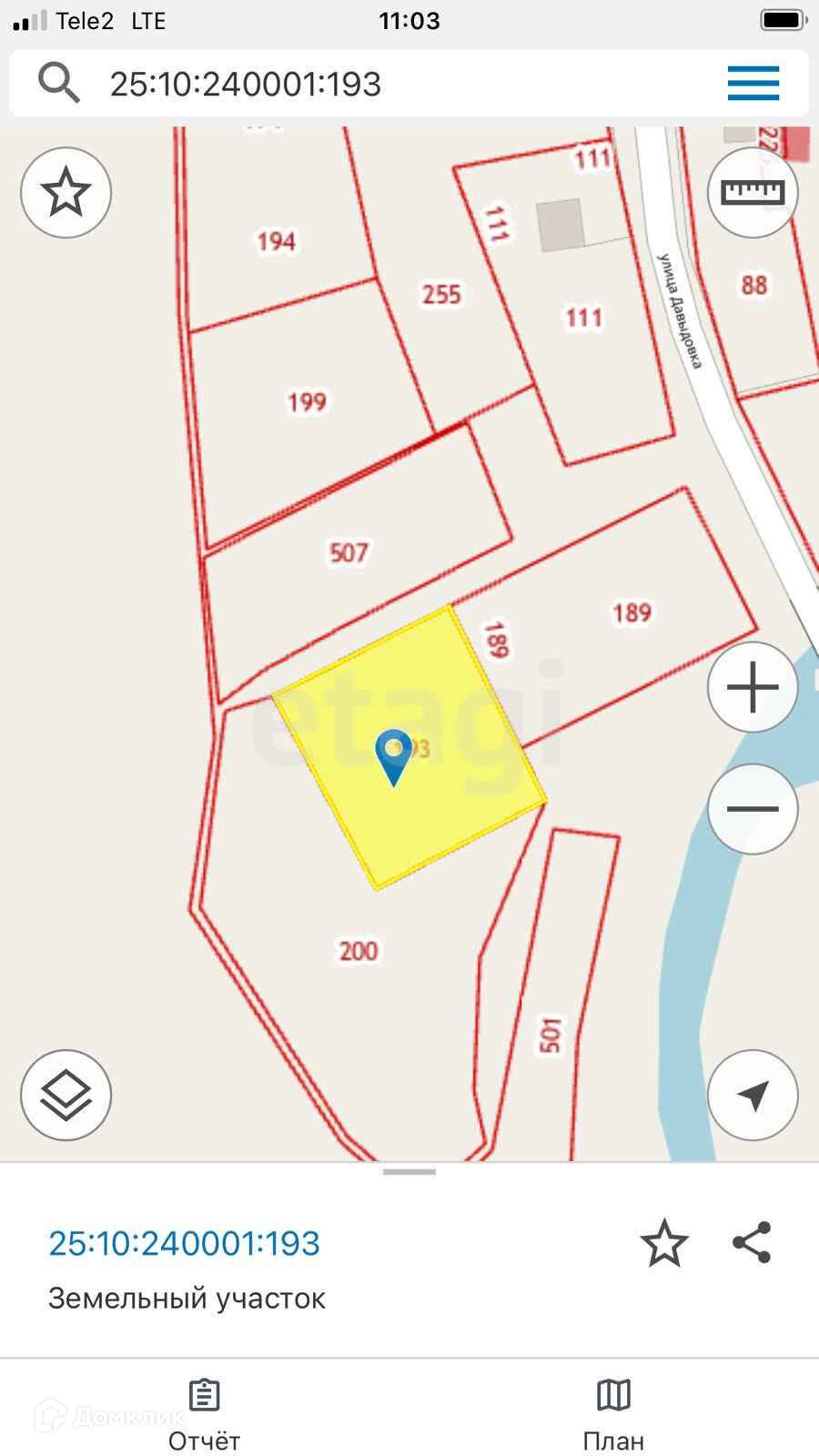The image size is (819, 1456).
Task: Open the Отчёт tab
Action: (x=205, y=1415)
